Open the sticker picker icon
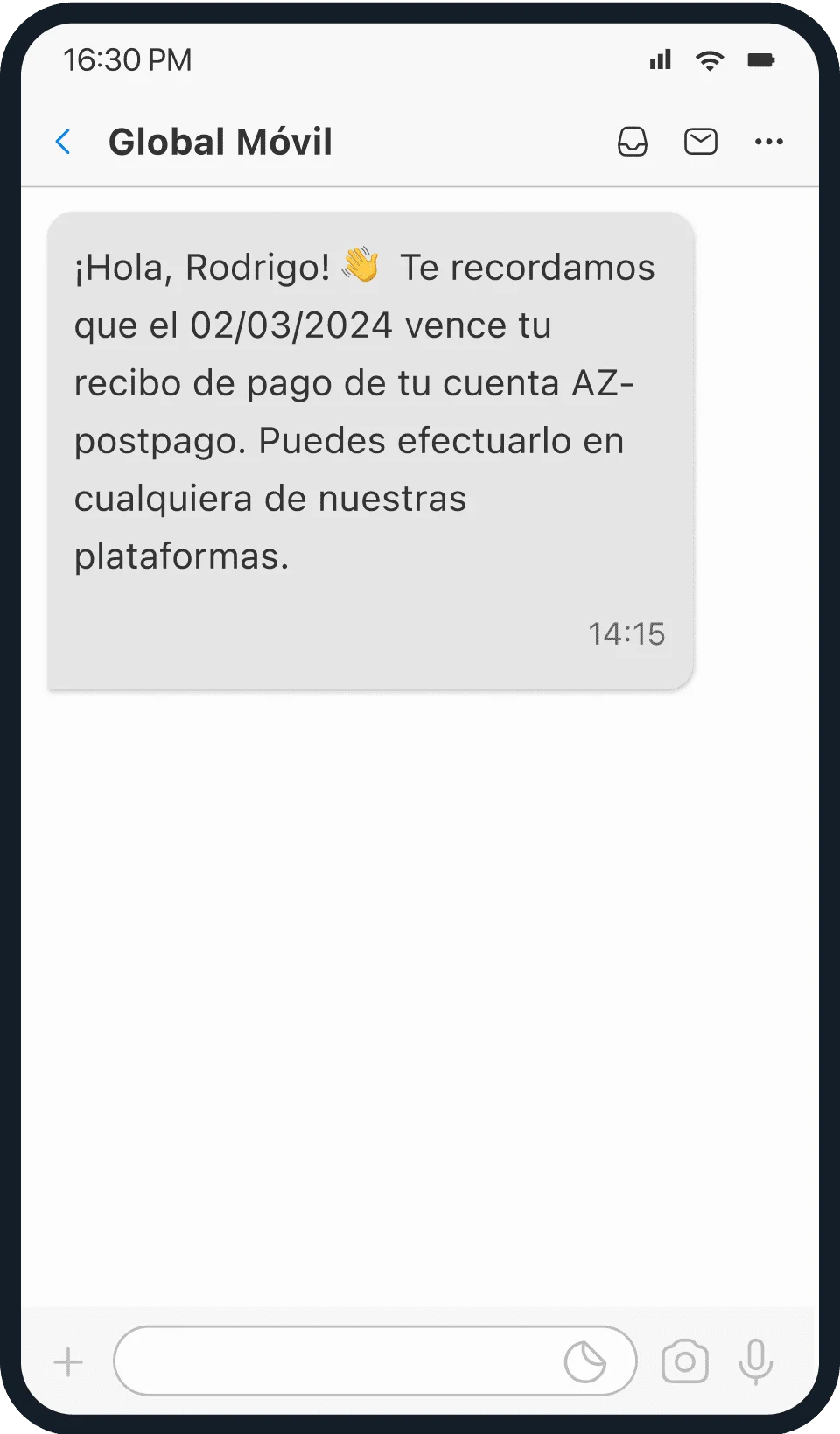The width and height of the screenshot is (840, 1434). [x=584, y=1362]
